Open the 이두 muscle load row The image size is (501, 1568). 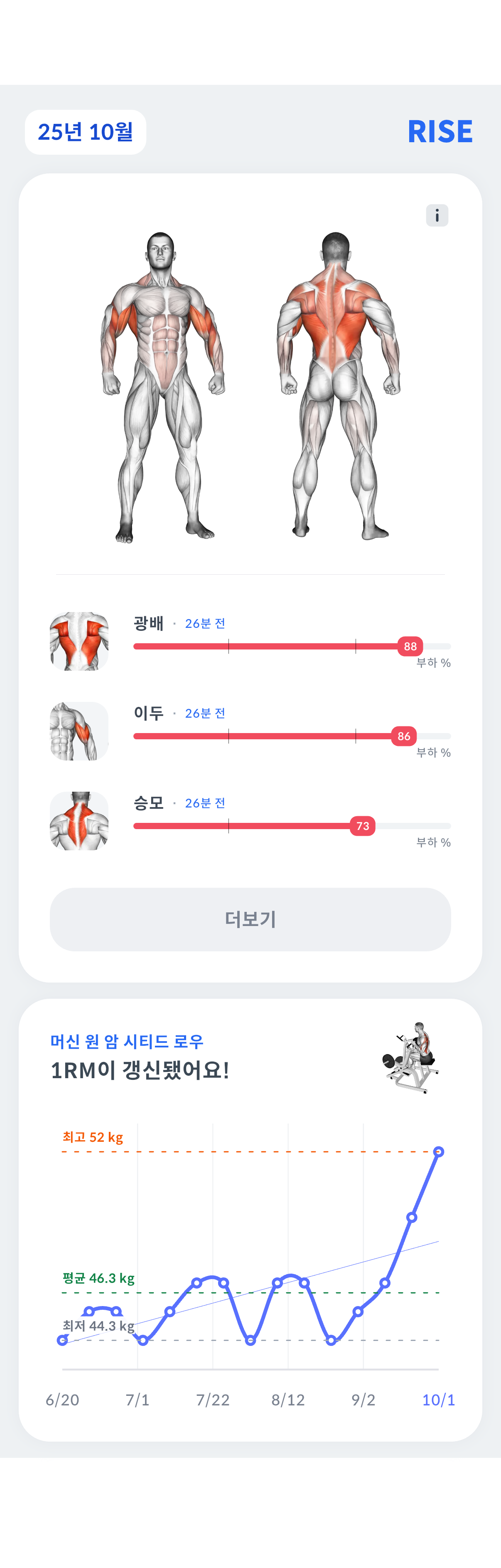click(250, 731)
